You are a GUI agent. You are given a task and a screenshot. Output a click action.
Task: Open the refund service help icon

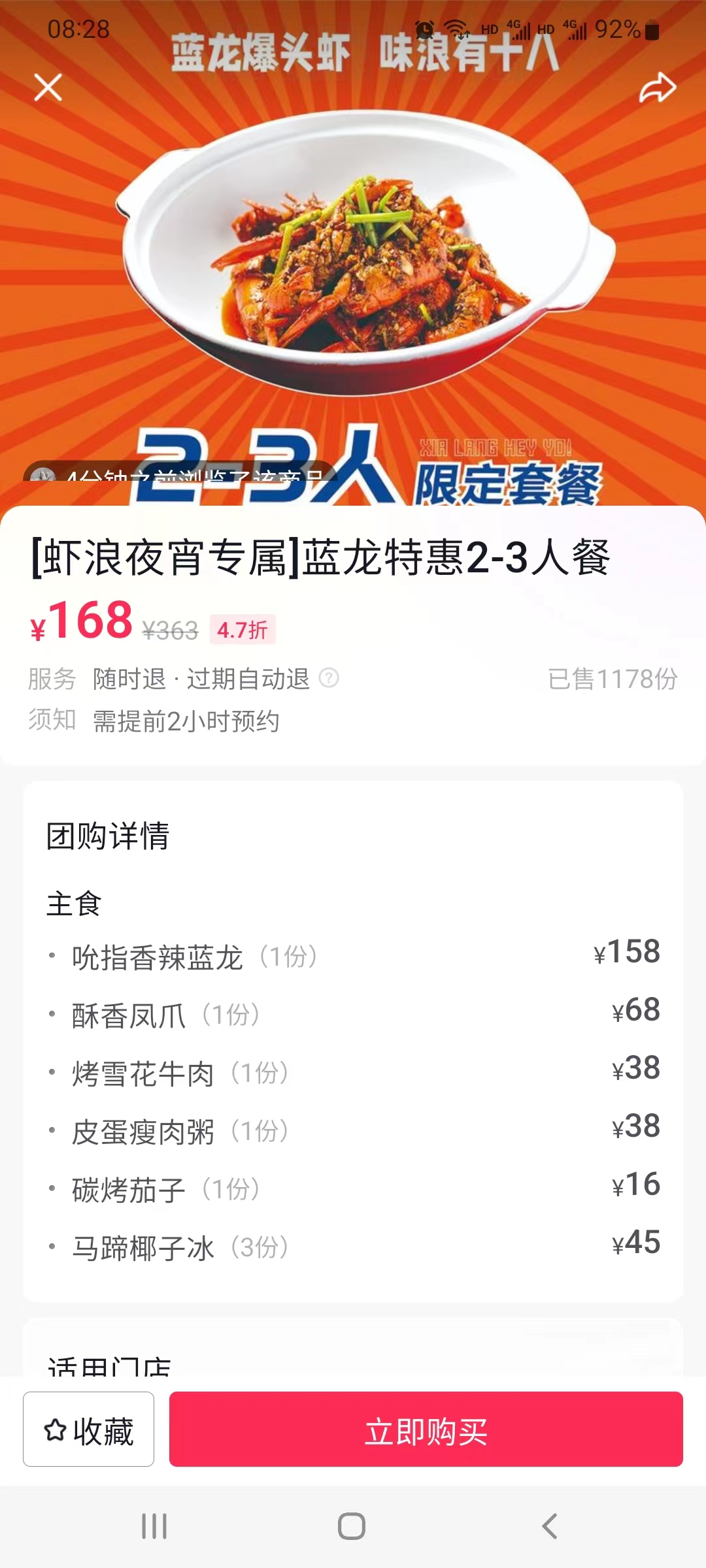click(329, 678)
